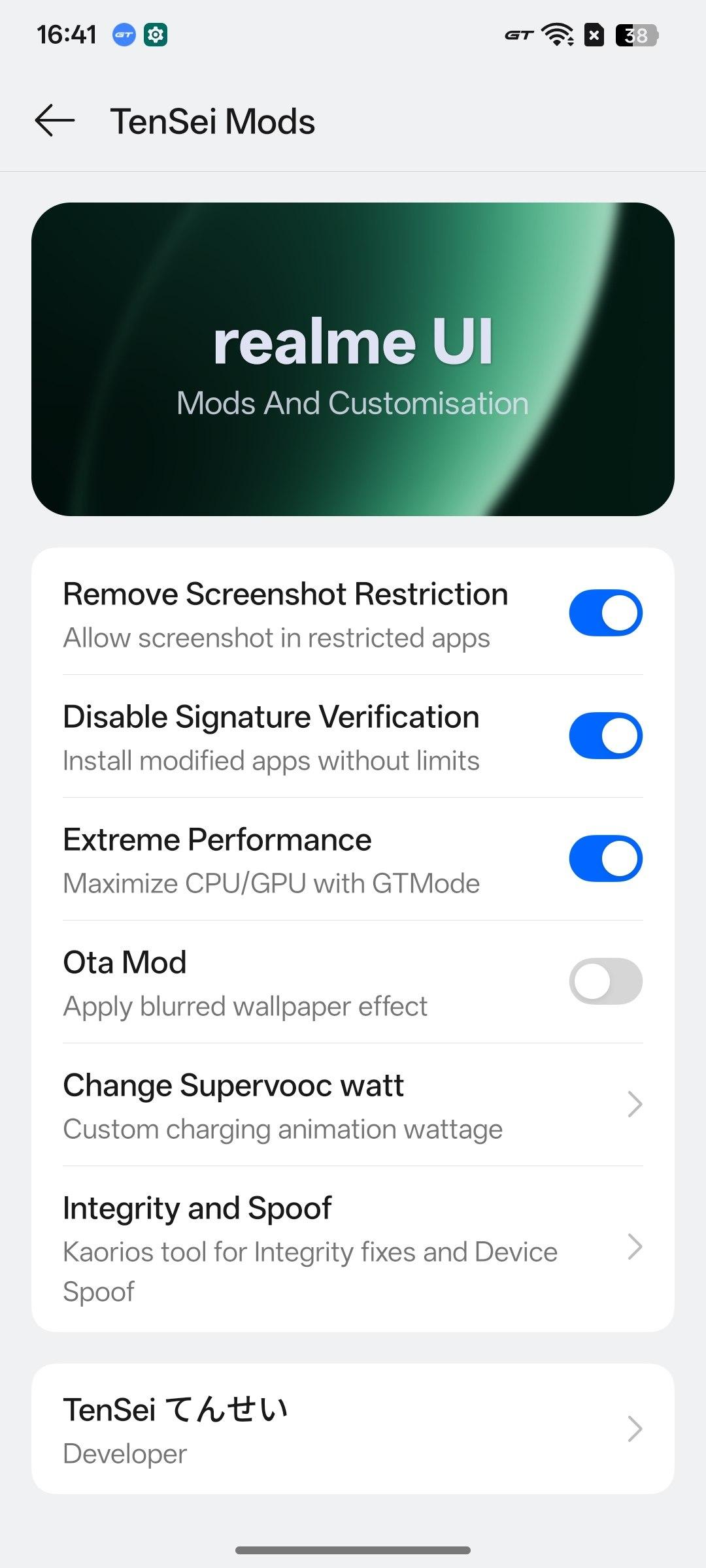Toggle Disable Signature Verification switch
The height and width of the screenshot is (1568, 706).
coord(605,736)
